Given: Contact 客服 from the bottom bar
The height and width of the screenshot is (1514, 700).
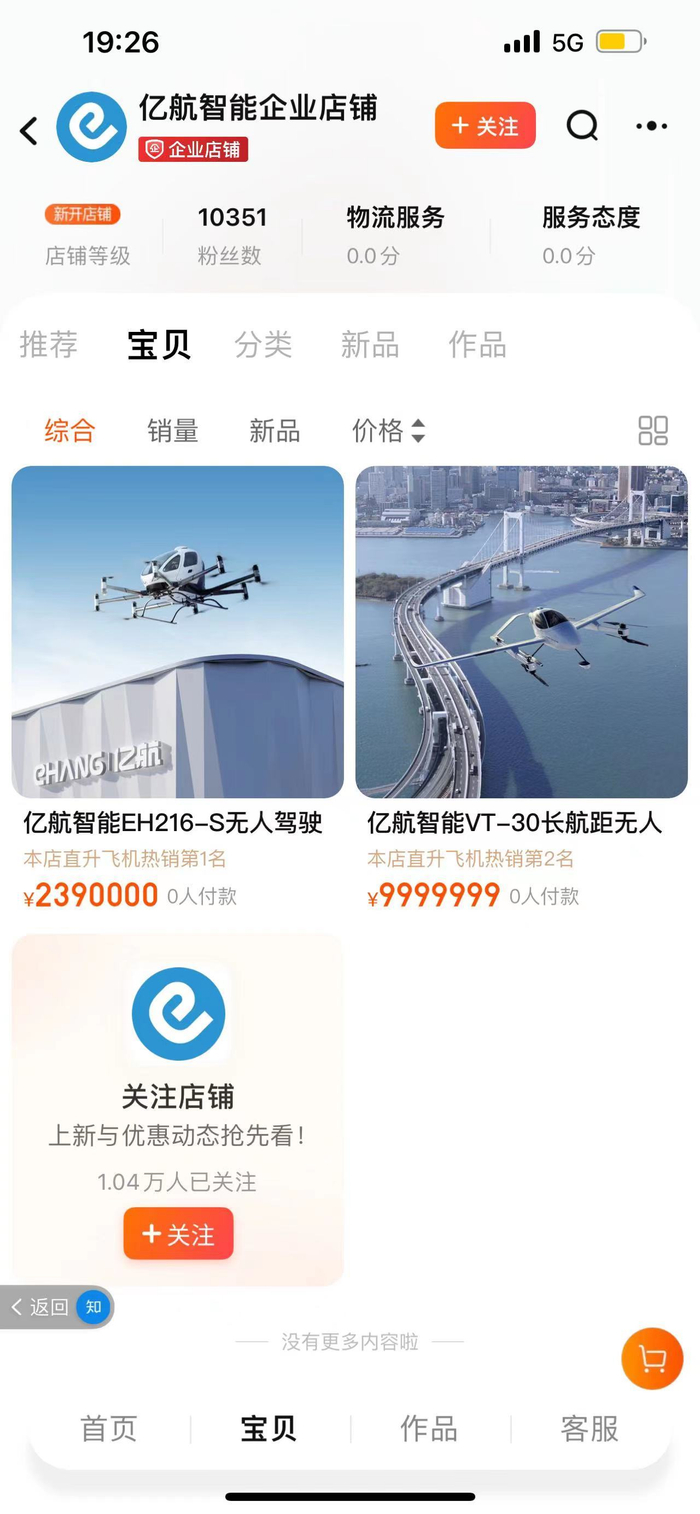Looking at the screenshot, I should coord(589,1428).
